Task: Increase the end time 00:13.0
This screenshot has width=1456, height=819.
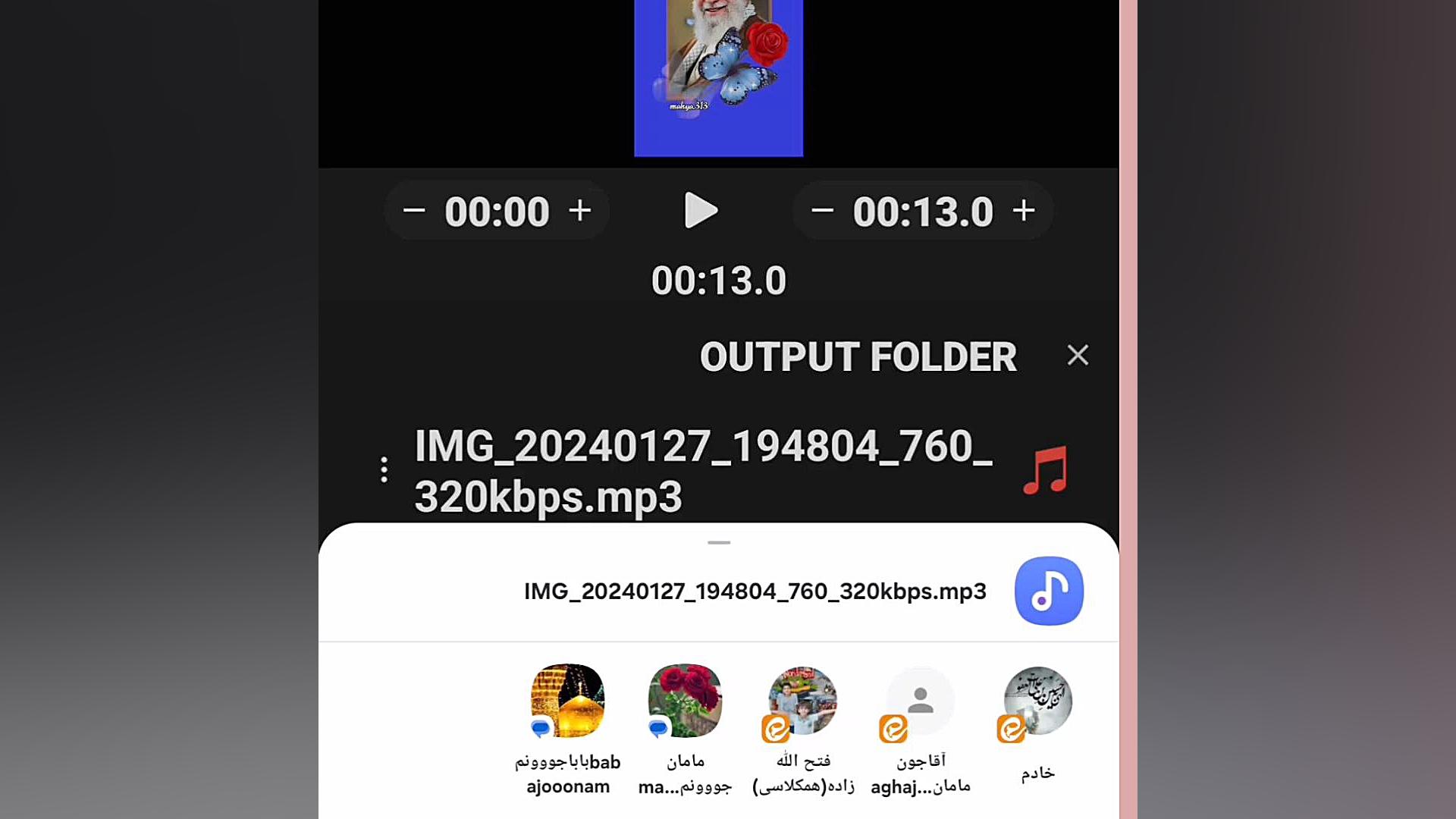Action: coord(1024,210)
